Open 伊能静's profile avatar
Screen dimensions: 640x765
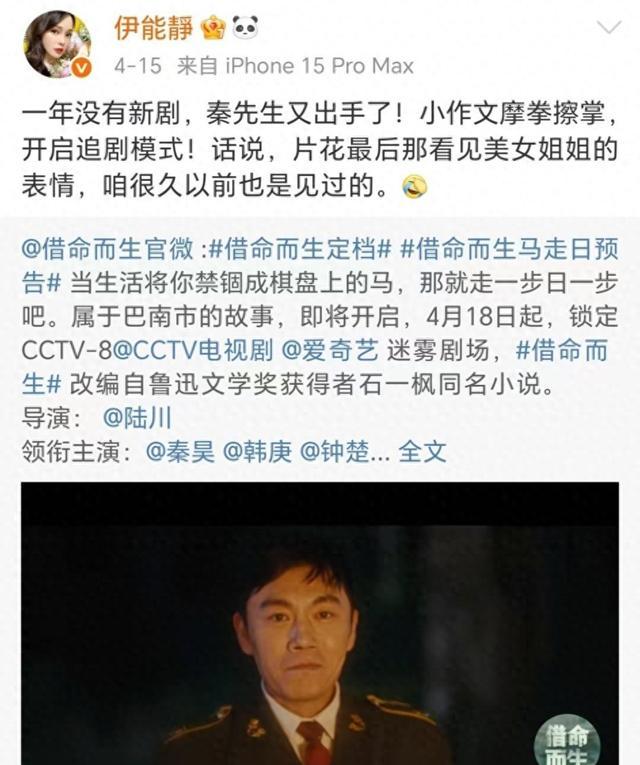click(58, 45)
